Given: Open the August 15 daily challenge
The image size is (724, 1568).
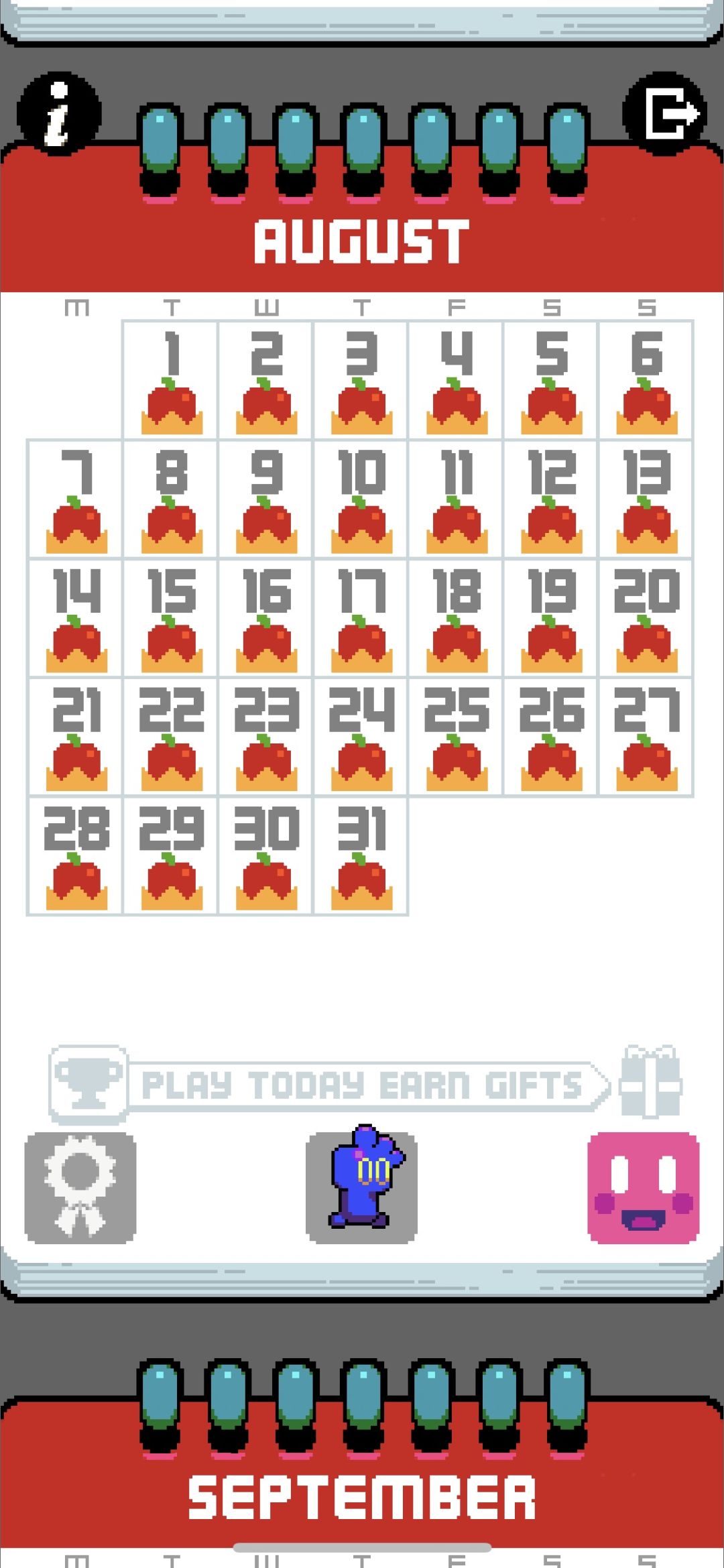Looking at the screenshot, I should pos(172,618).
